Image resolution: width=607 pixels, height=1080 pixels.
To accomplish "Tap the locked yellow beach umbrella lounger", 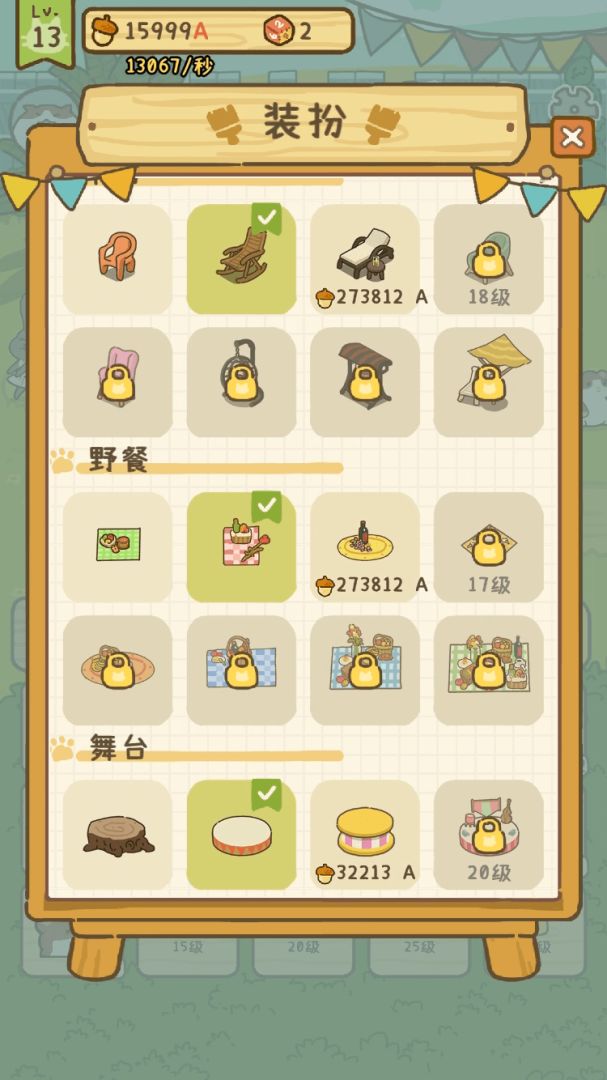I will tap(488, 382).
